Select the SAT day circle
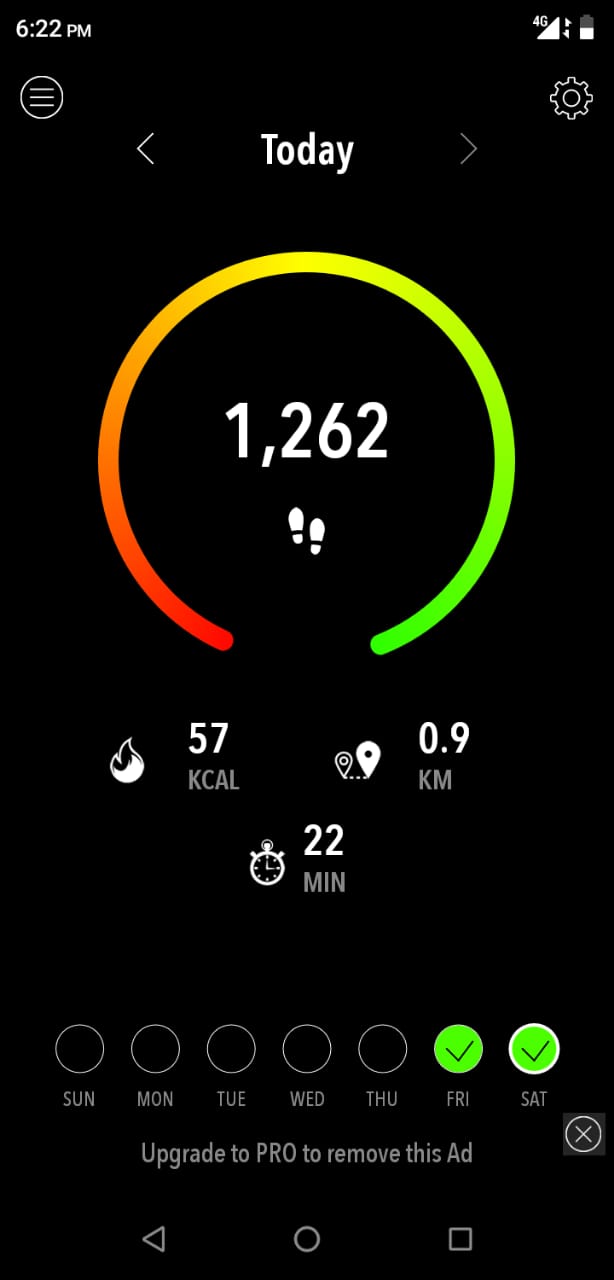 535,1049
